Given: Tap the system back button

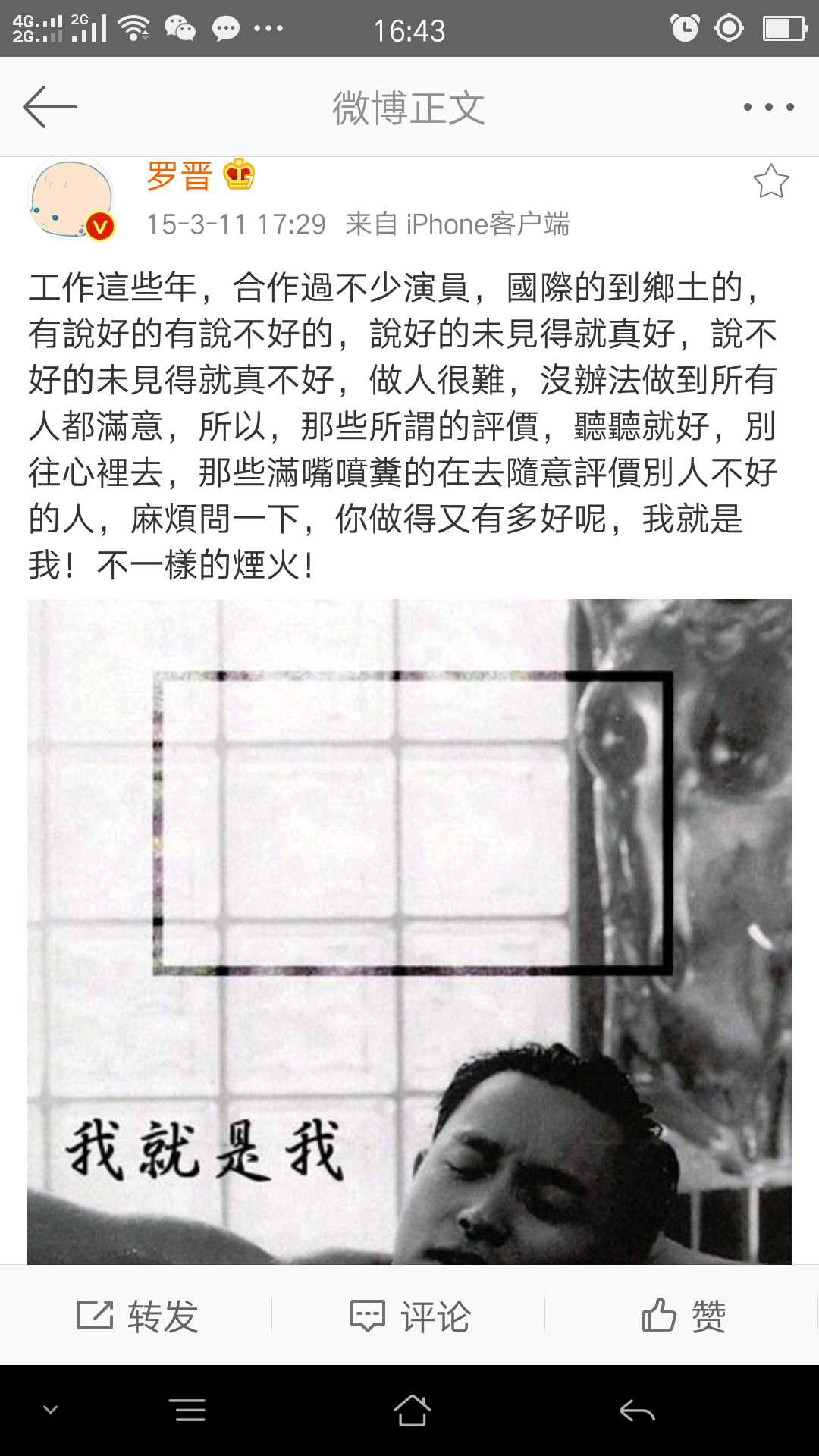Looking at the screenshot, I should click(637, 1410).
